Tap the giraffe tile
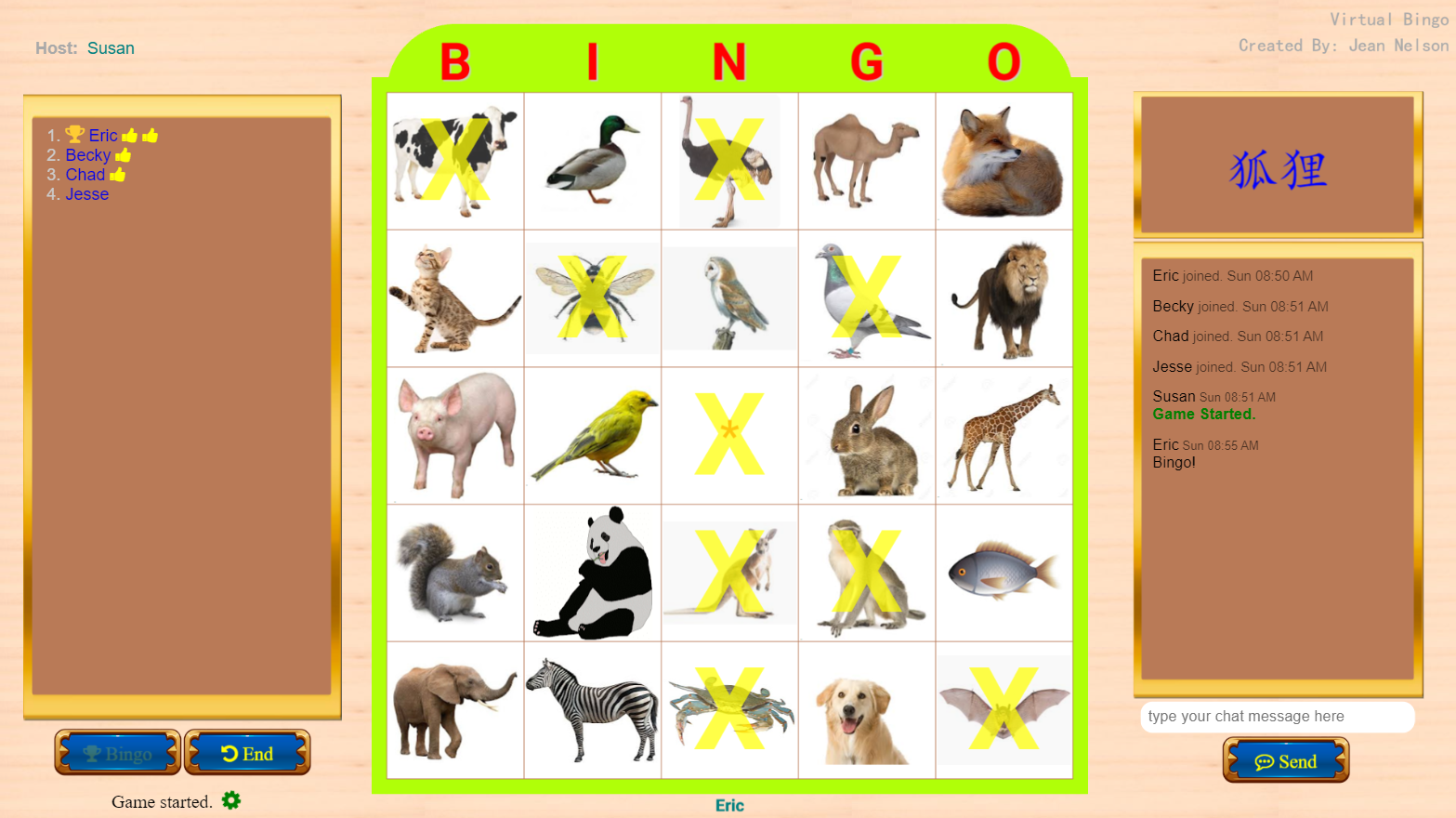Screen dimensions: 1456x818 click(1003, 436)
